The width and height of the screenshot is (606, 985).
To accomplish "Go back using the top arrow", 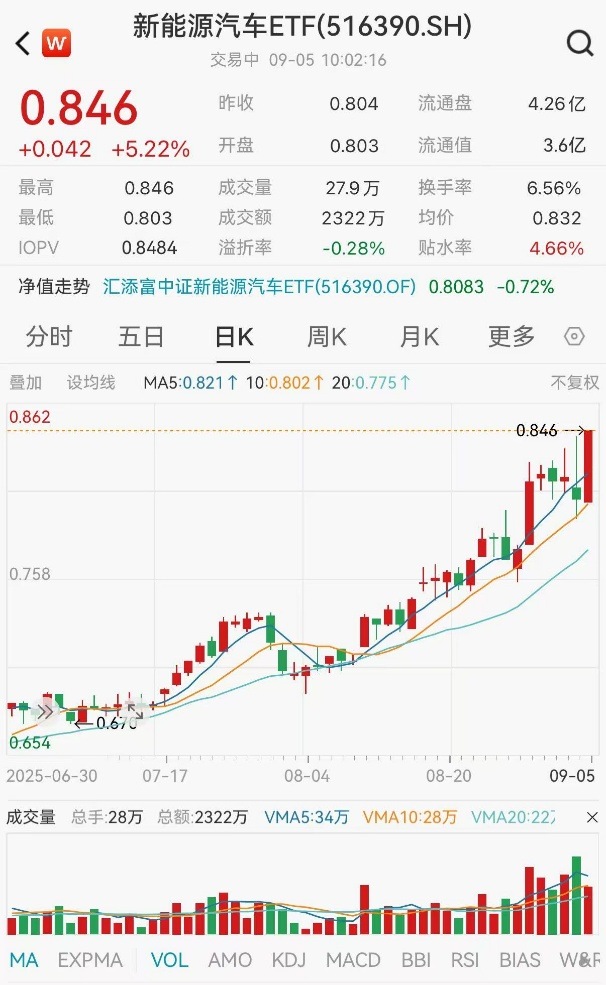I will pyautogui.click(x=23, y=43).
